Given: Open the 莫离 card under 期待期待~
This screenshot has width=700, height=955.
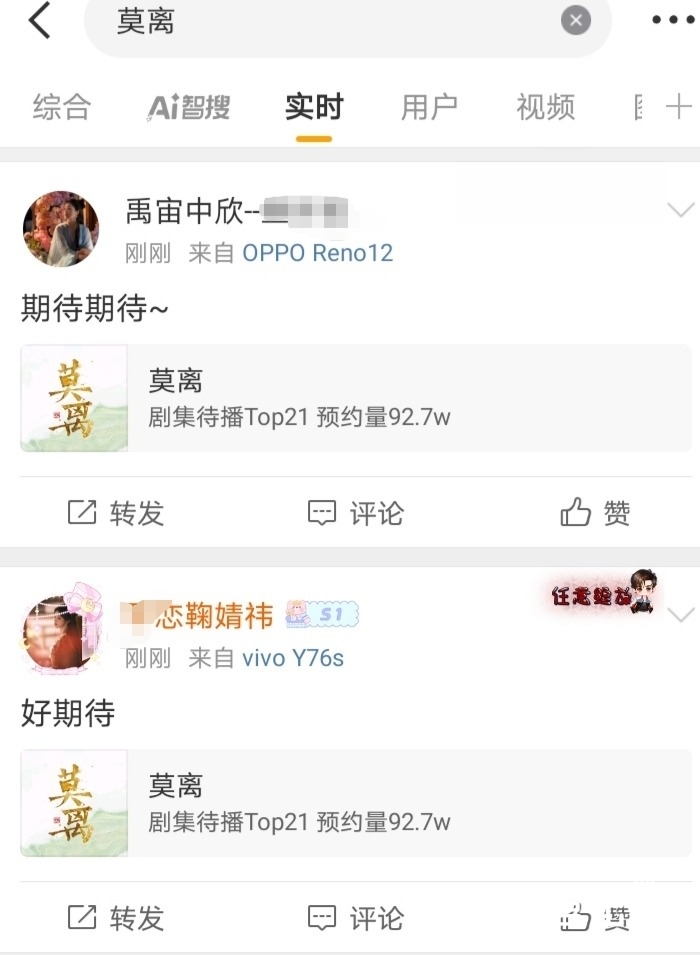Looking at the screenshot, I should coord(355,398).
